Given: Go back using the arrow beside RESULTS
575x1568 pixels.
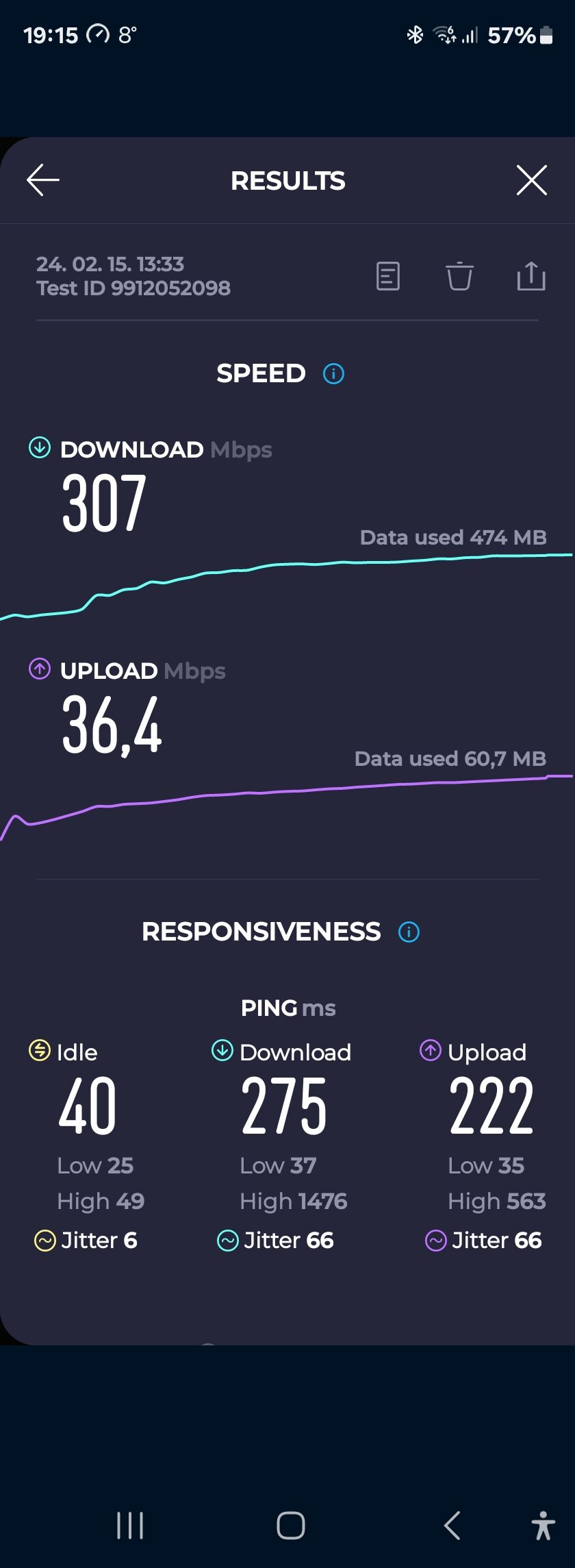Looking at the screenshot, I should click(x=43, y=180).
